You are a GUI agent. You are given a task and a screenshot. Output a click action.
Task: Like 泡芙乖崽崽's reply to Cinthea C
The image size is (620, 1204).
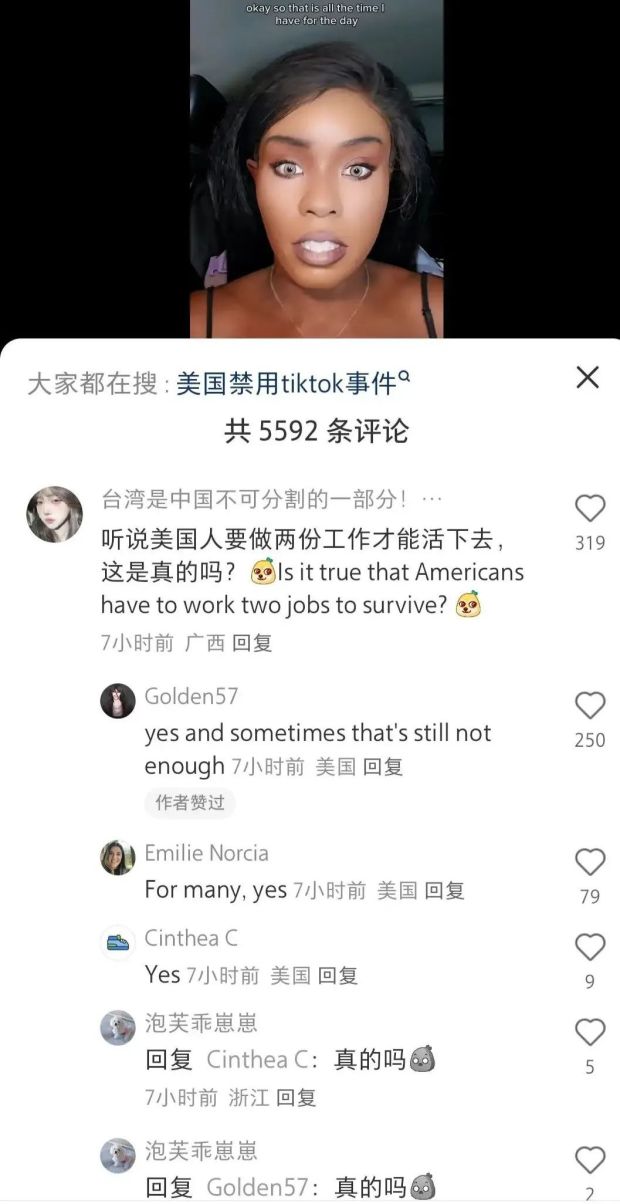590,1032
